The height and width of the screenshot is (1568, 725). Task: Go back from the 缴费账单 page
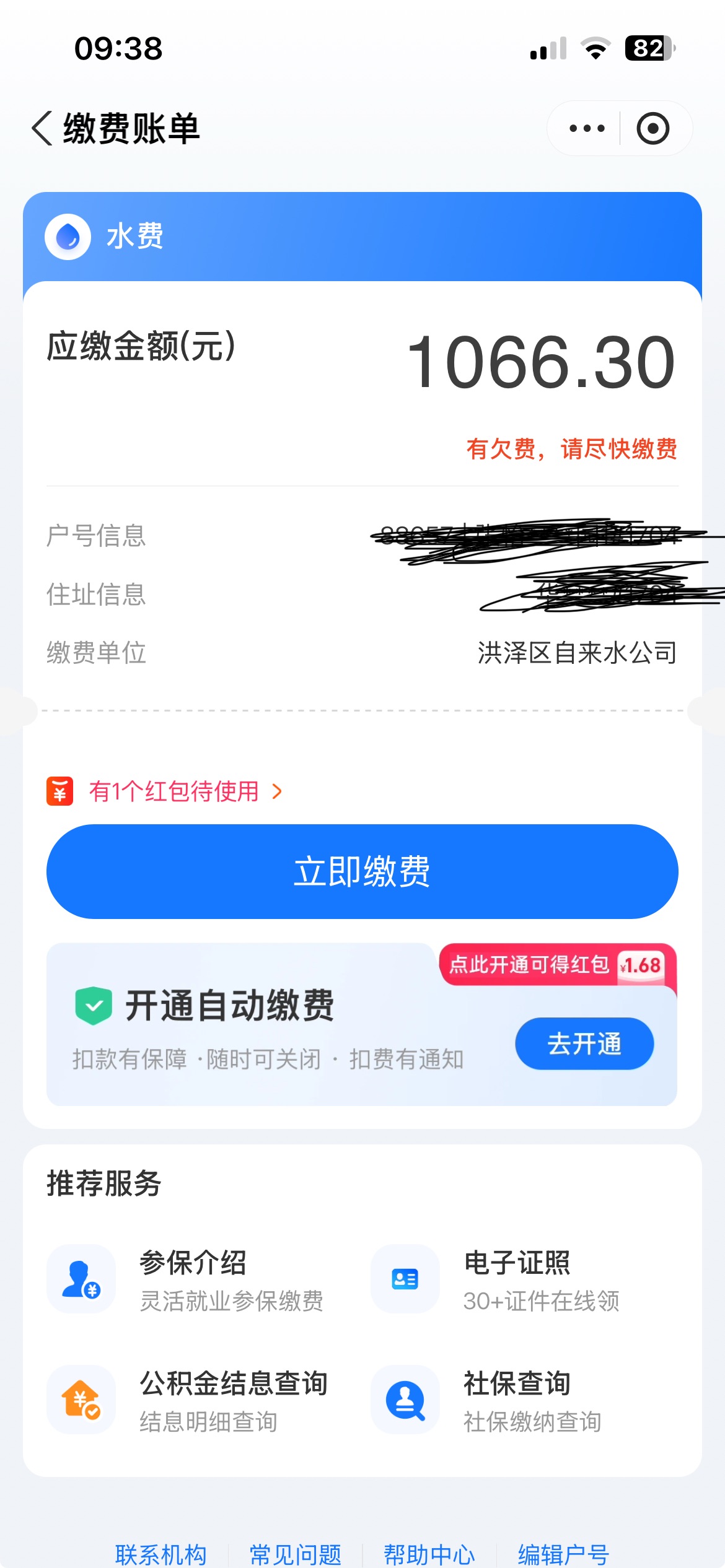pyautogui.click(x=42, y=129)
